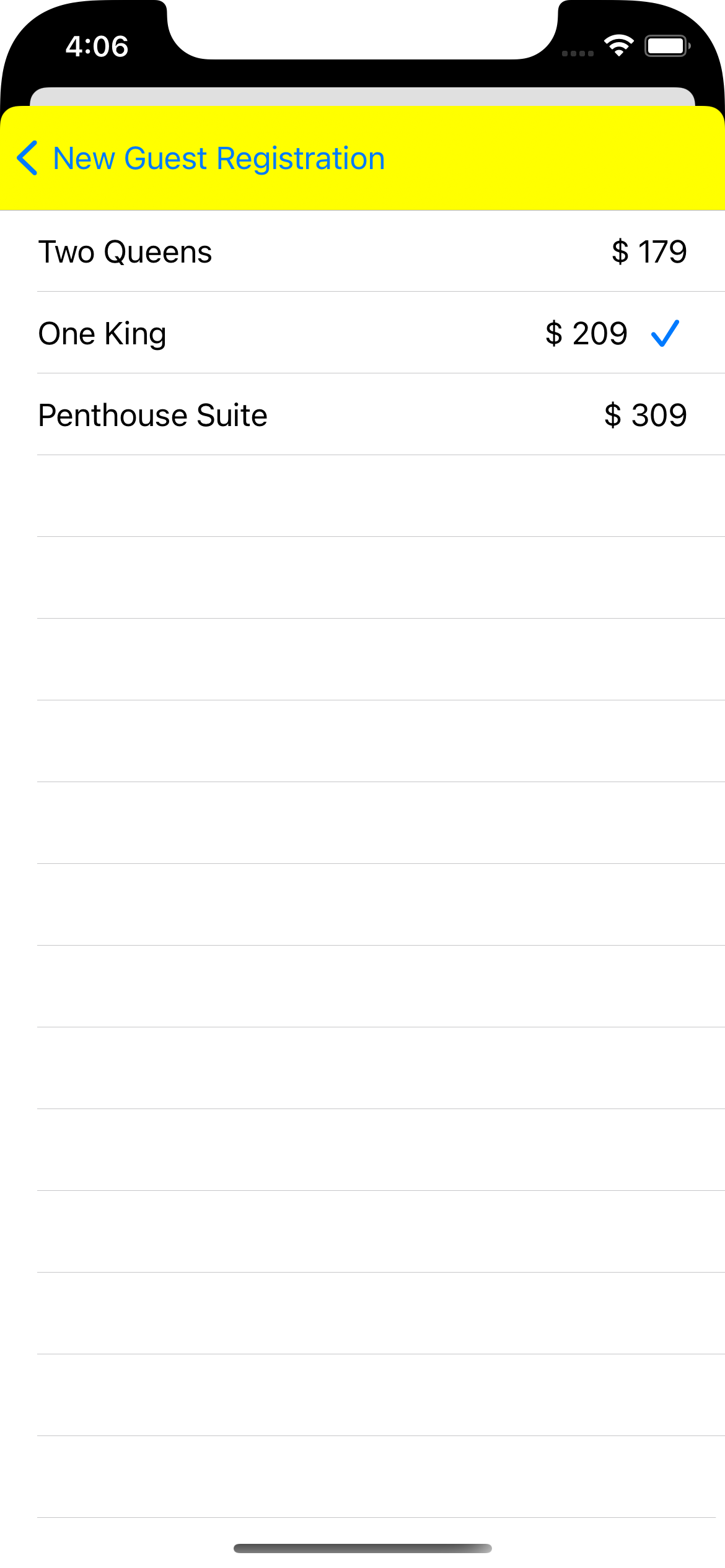Open the New Guest Registration link
This screenshot has width=725, height=1568.
click(x=217, y=158)
